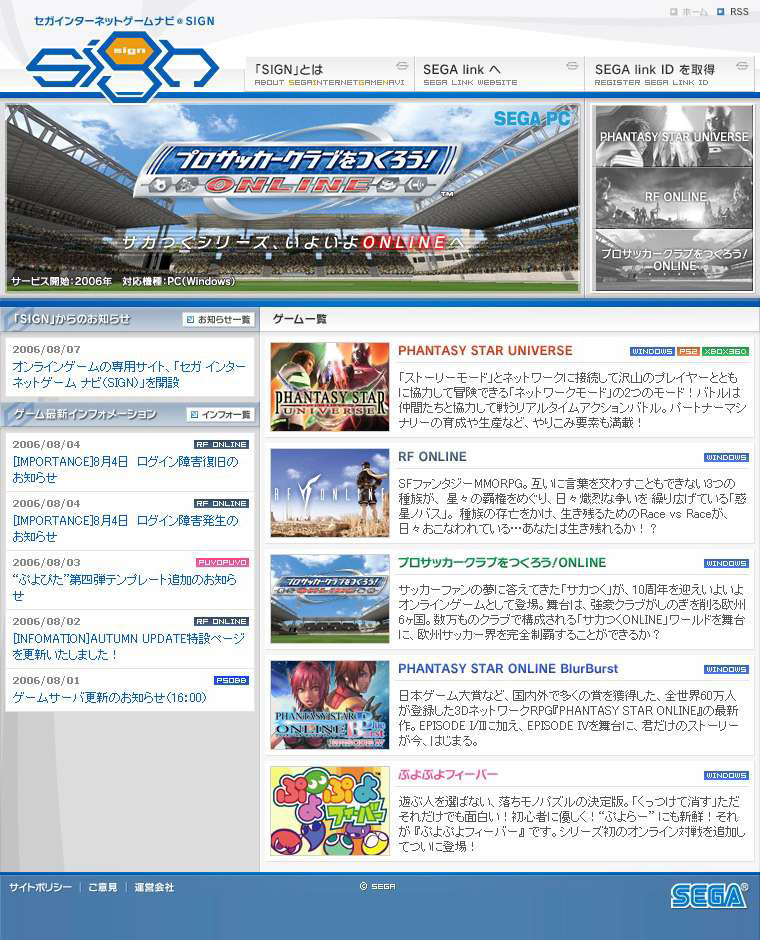This screenshot has width=760, height=940.
Task: Tap the お知らせ一覧 button
Action: coord(218,320)
